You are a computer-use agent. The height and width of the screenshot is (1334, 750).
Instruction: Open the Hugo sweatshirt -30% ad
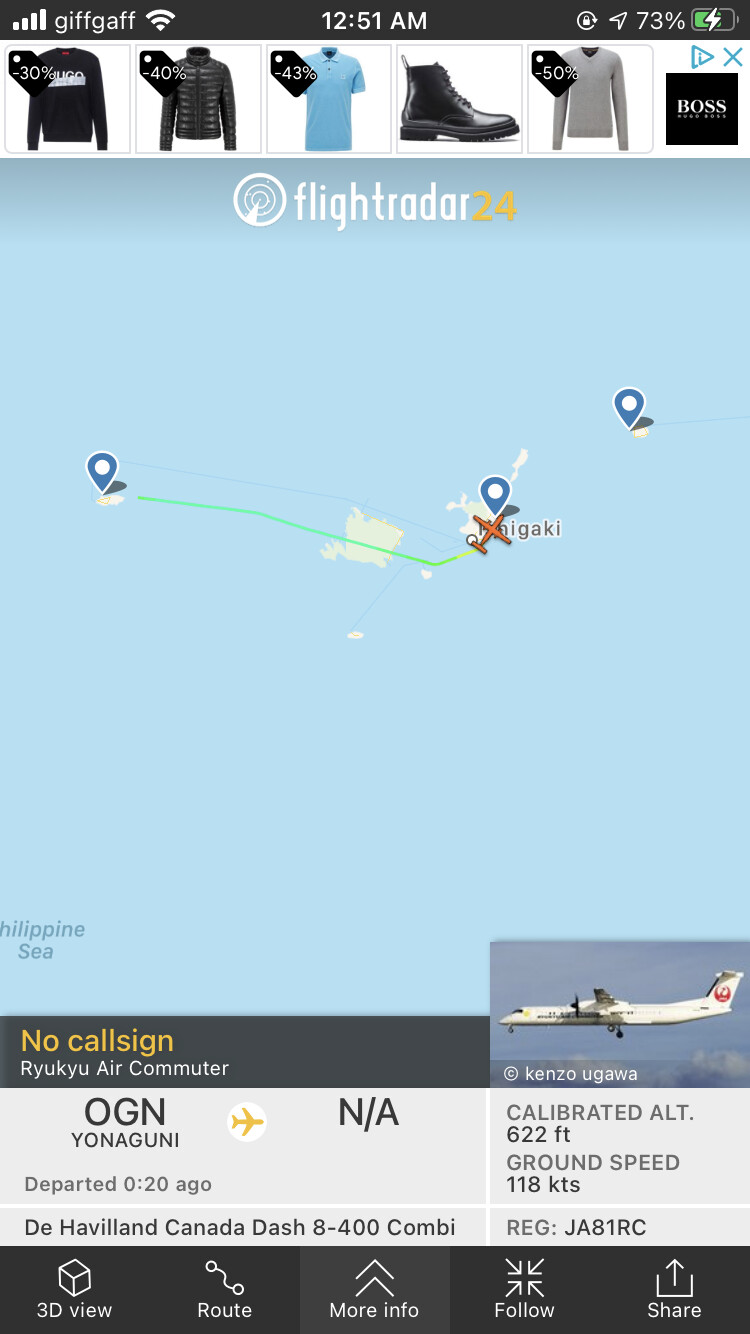tap(68, 99)
